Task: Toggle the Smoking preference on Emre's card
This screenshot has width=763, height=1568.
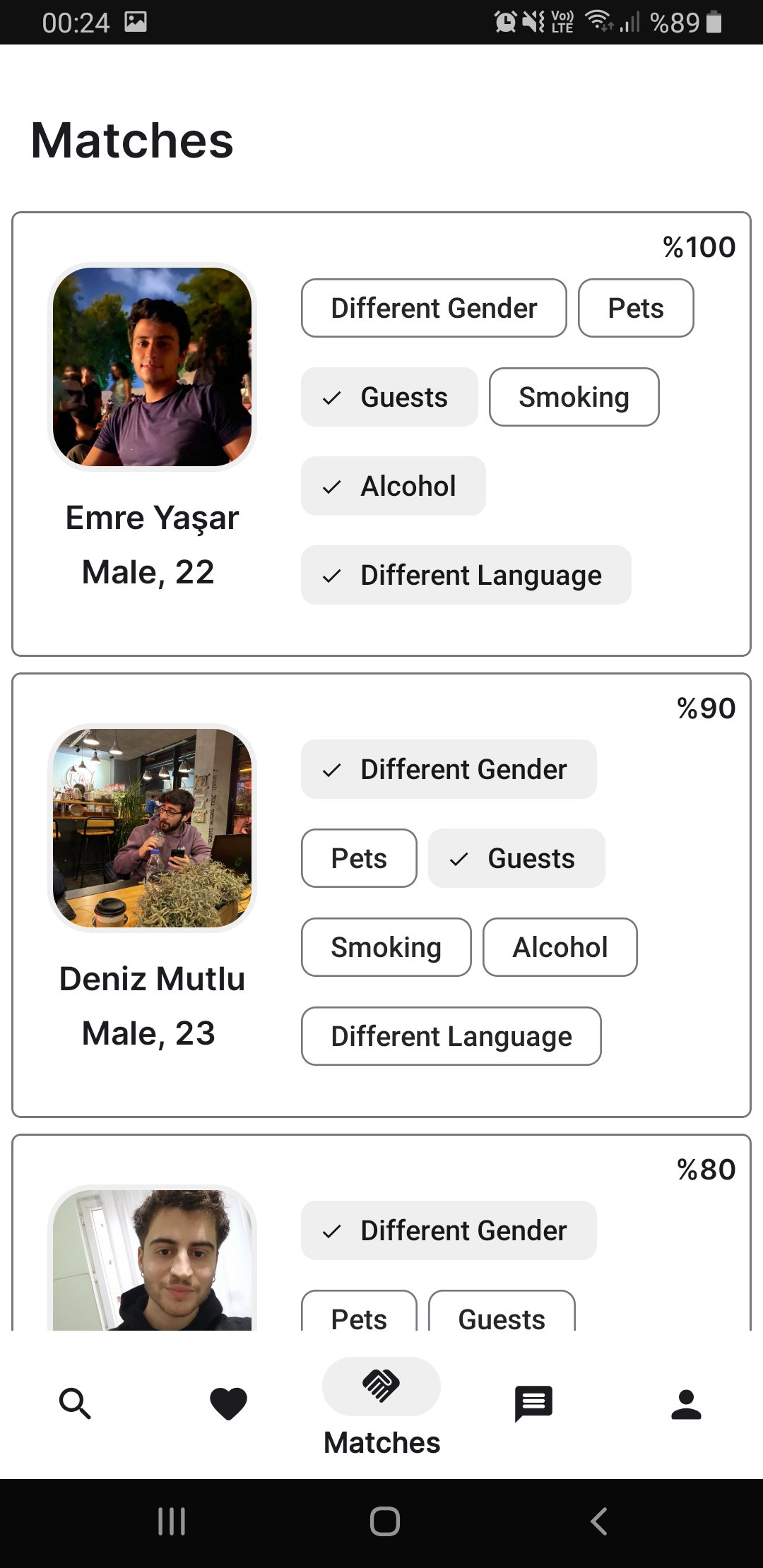Action: (x=574, y=397)
